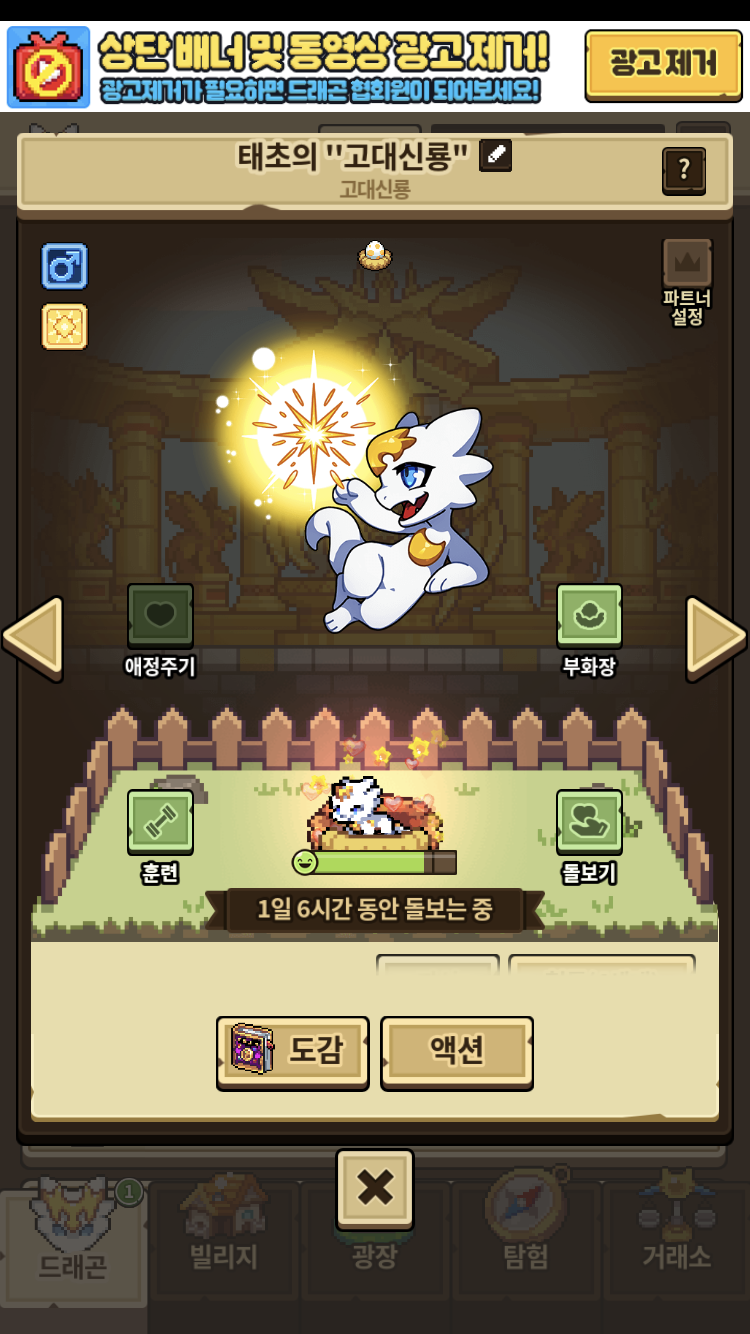The image size is (750, 1334).
Task: Tap the 애정주기 heart button
Action: [160, 616]
